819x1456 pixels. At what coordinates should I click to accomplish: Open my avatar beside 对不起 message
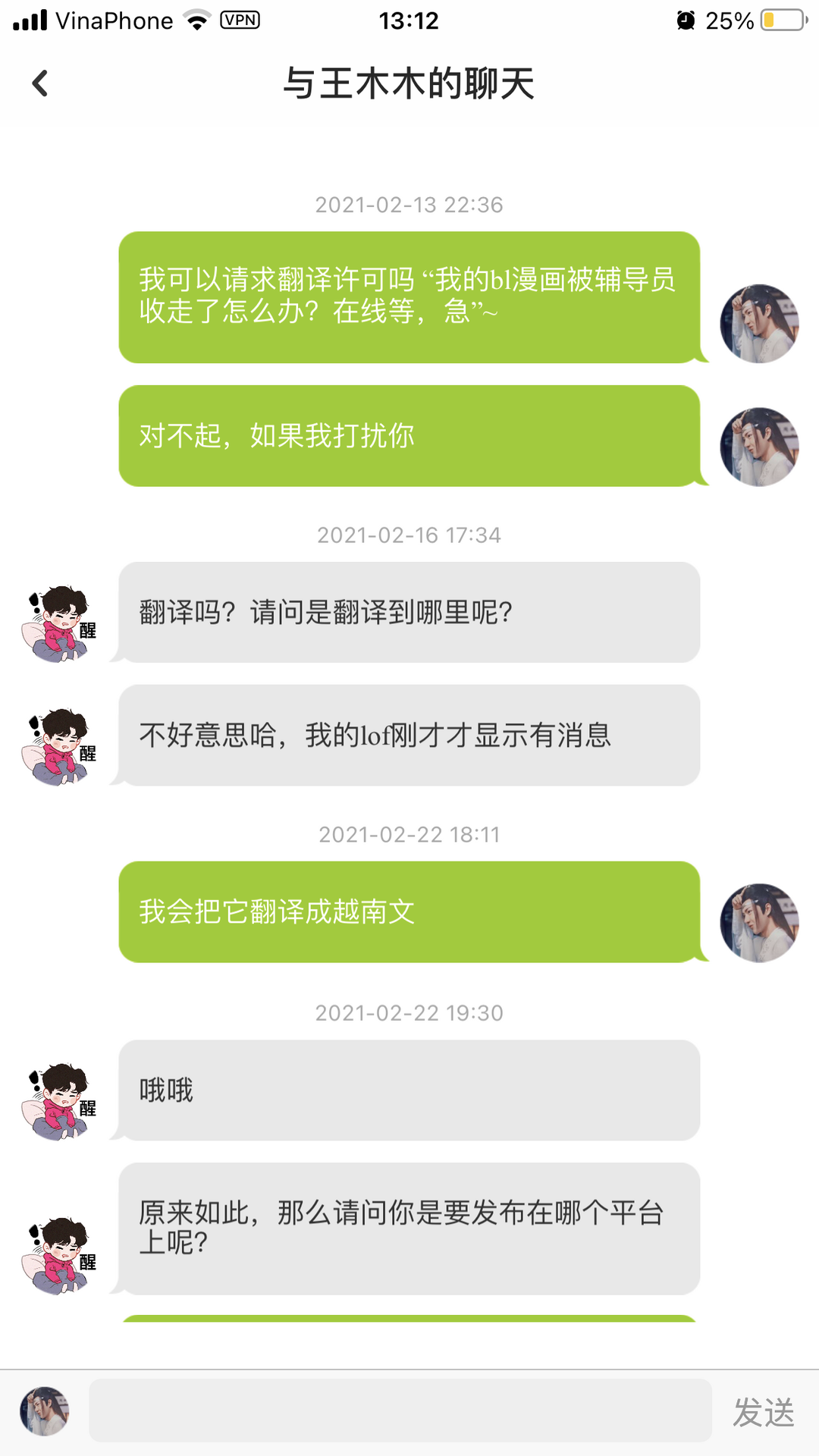click(759, 447)
